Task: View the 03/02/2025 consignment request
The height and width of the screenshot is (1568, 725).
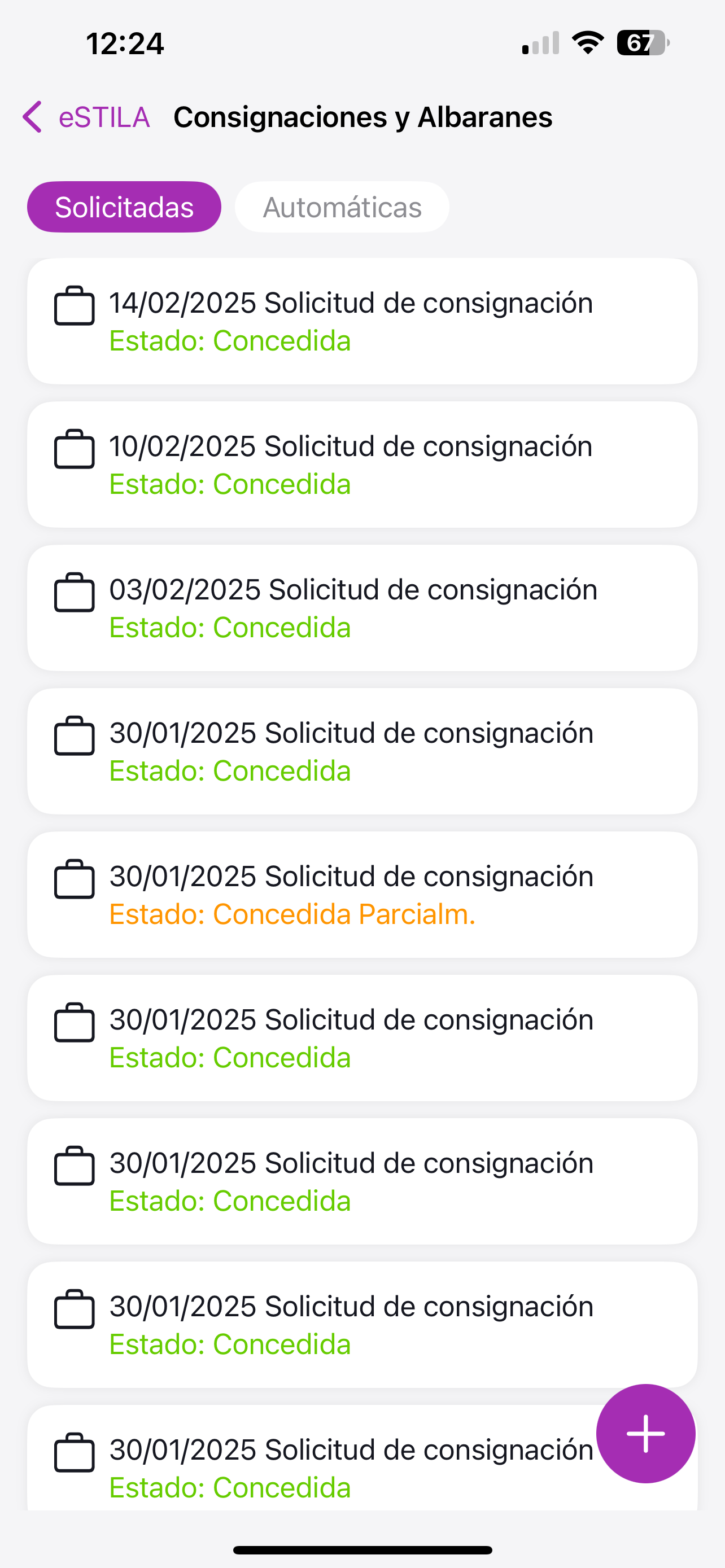Action: 362,608
